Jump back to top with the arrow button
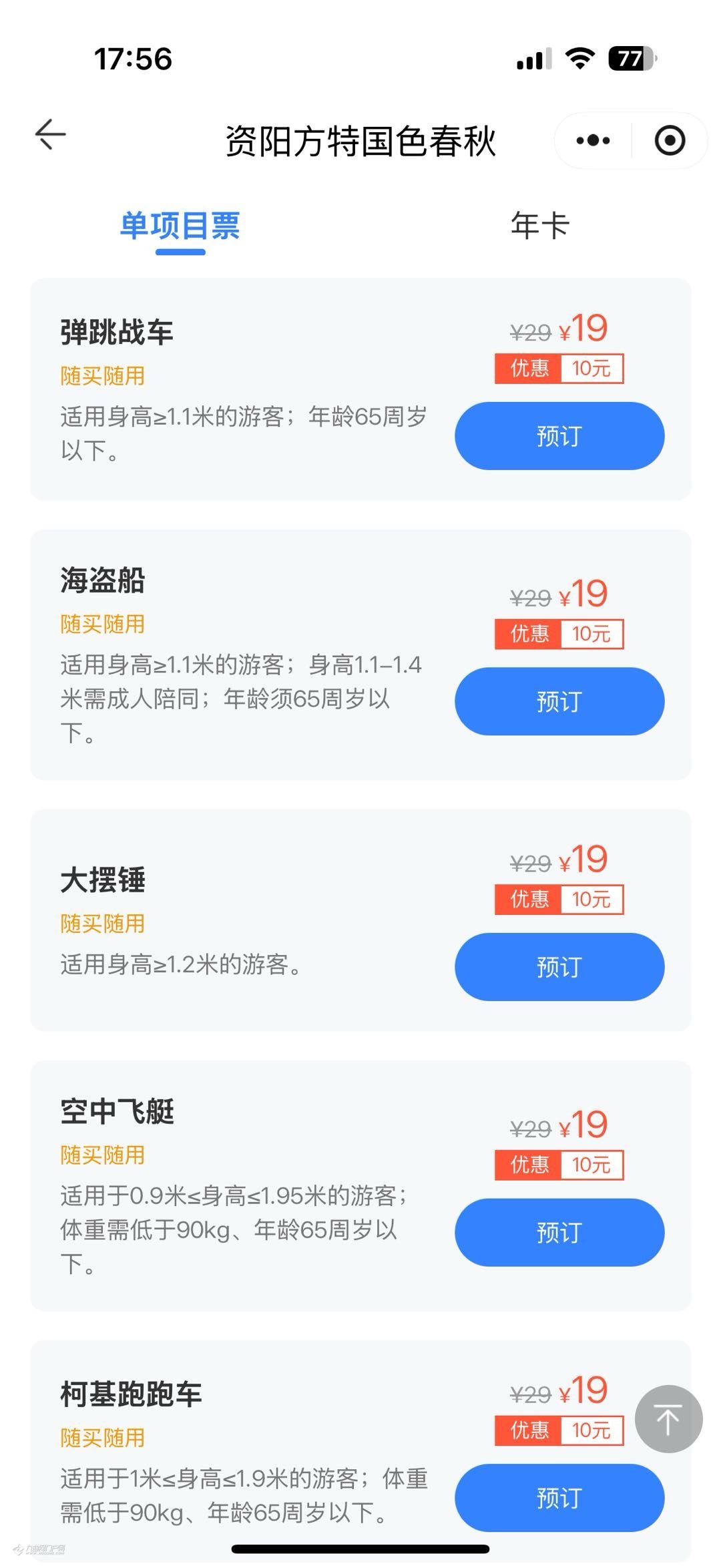Screen dimensions: 721x1568 coord(668,1418)
